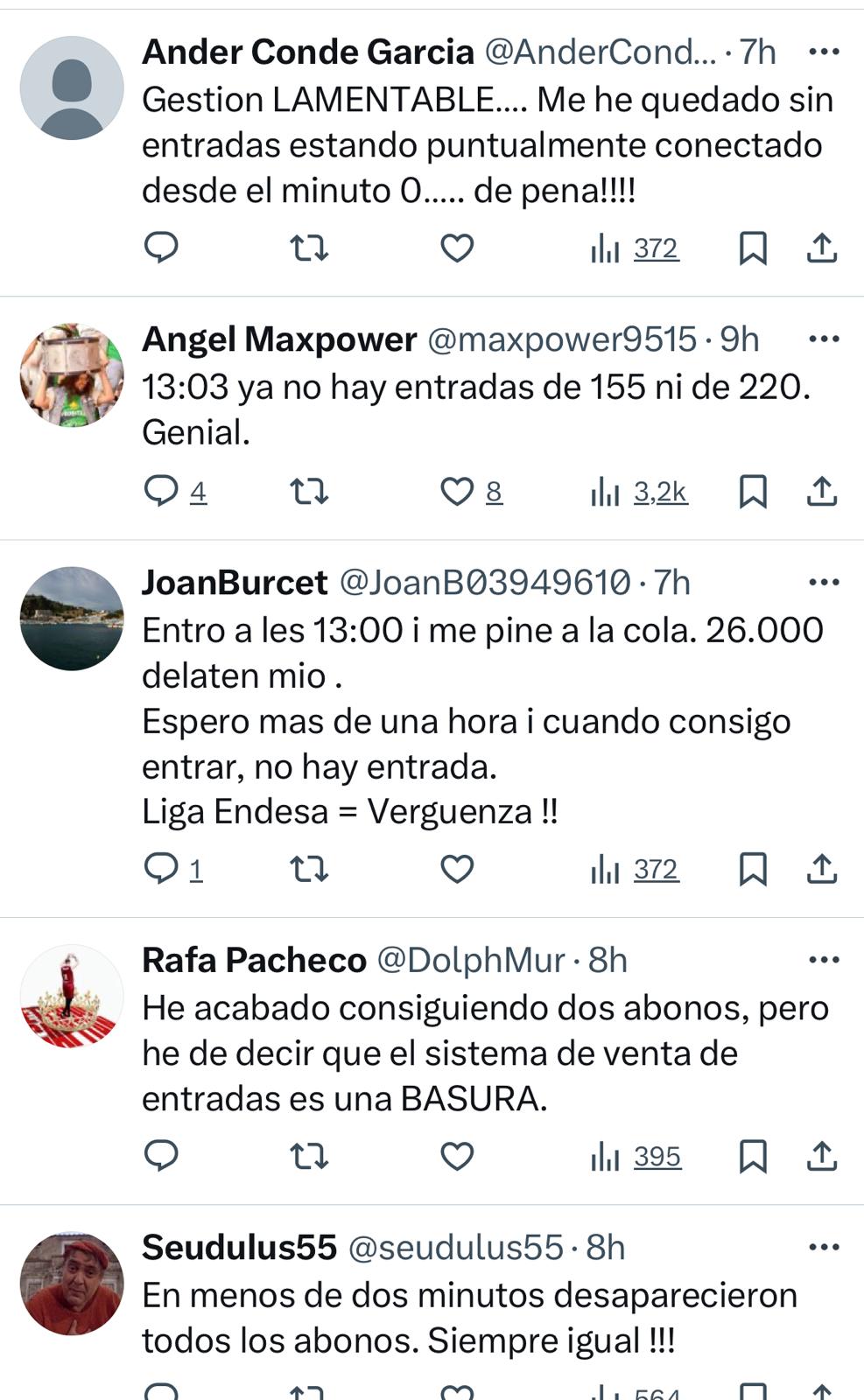Like Angel Maxpower's tweet about entradas
The height and width of the screenshot is (1400, 864).
tap(456, 492)
